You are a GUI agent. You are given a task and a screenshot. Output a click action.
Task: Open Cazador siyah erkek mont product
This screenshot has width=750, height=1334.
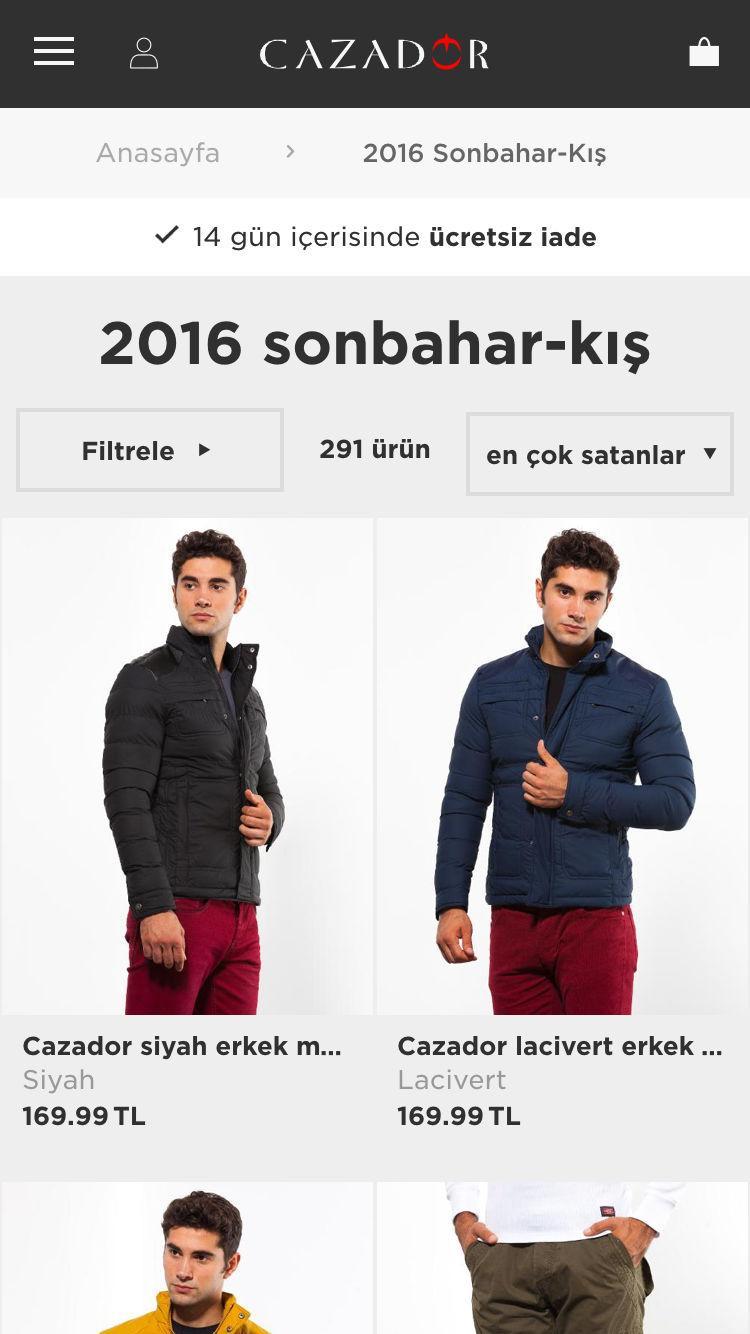point(188,766)
